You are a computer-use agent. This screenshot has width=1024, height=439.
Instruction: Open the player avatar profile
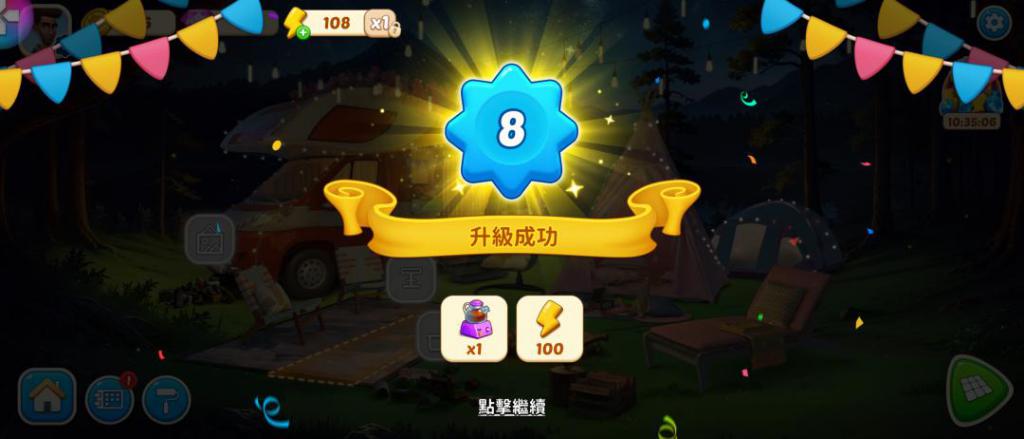coord(46,28)
